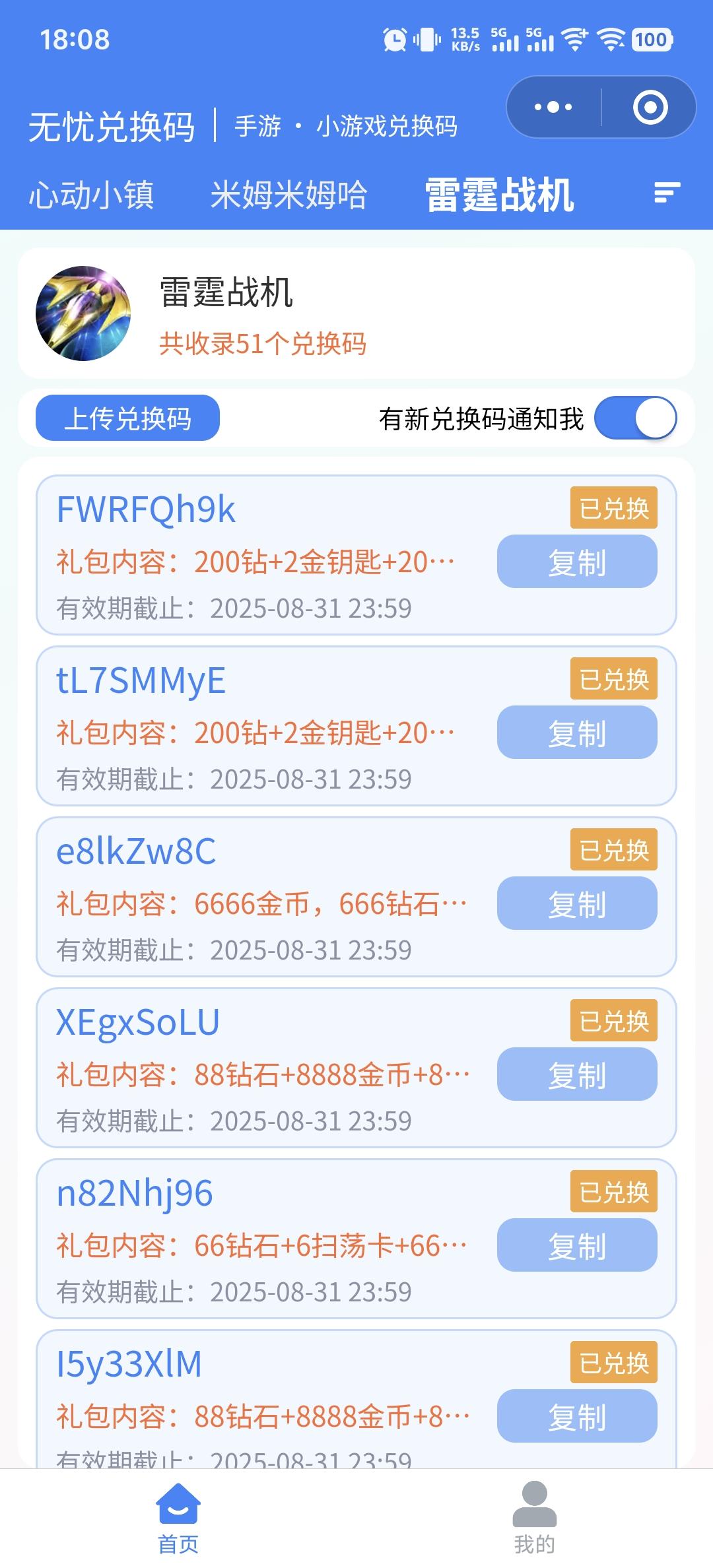713x1568 pixels.
Task: Toggle off 有新兑换码通知我 switch
Action: point(636,418)
